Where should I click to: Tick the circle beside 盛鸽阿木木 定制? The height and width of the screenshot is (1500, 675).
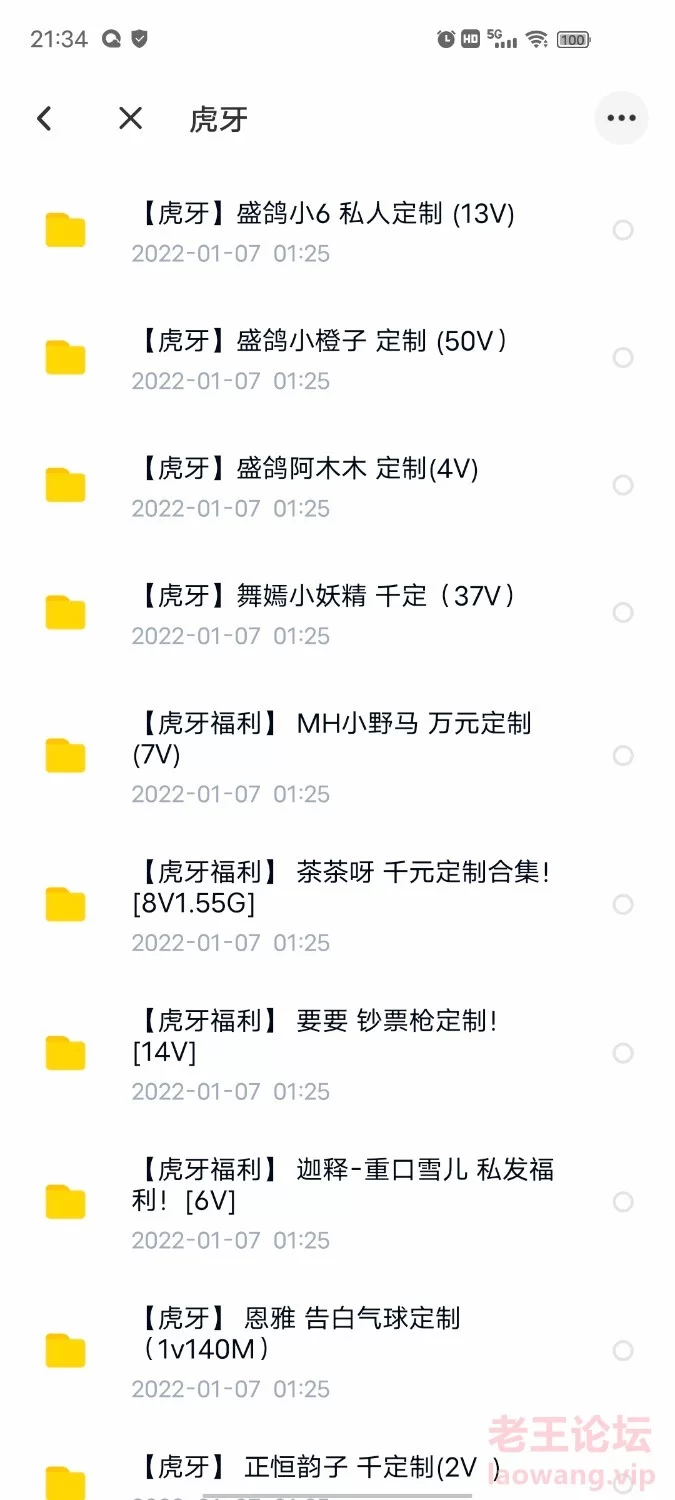pyautogui.click(x=623, y=486)
